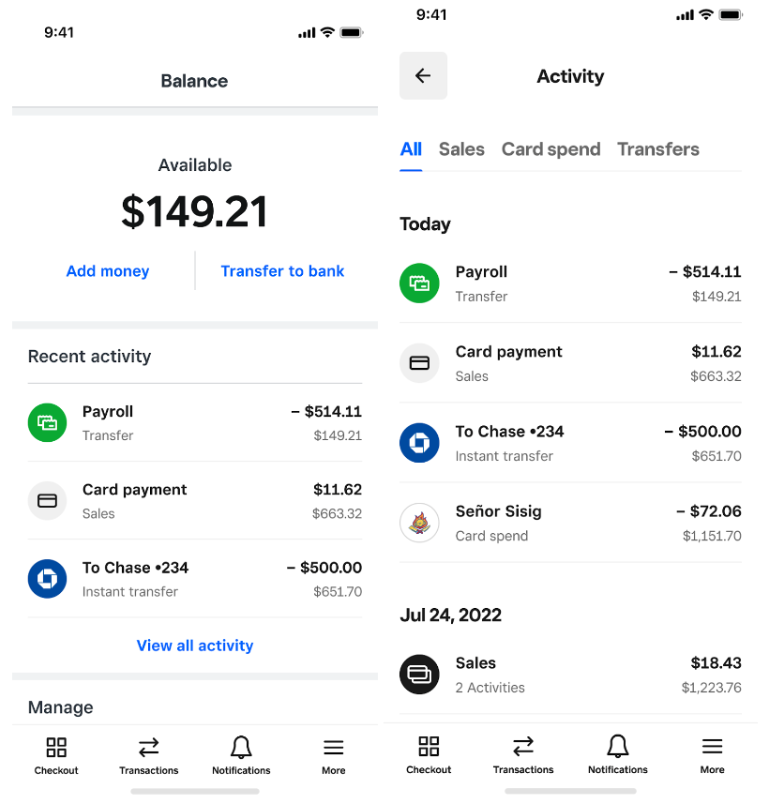
Task: Switch to the Card spend tab
Action: 551,149
